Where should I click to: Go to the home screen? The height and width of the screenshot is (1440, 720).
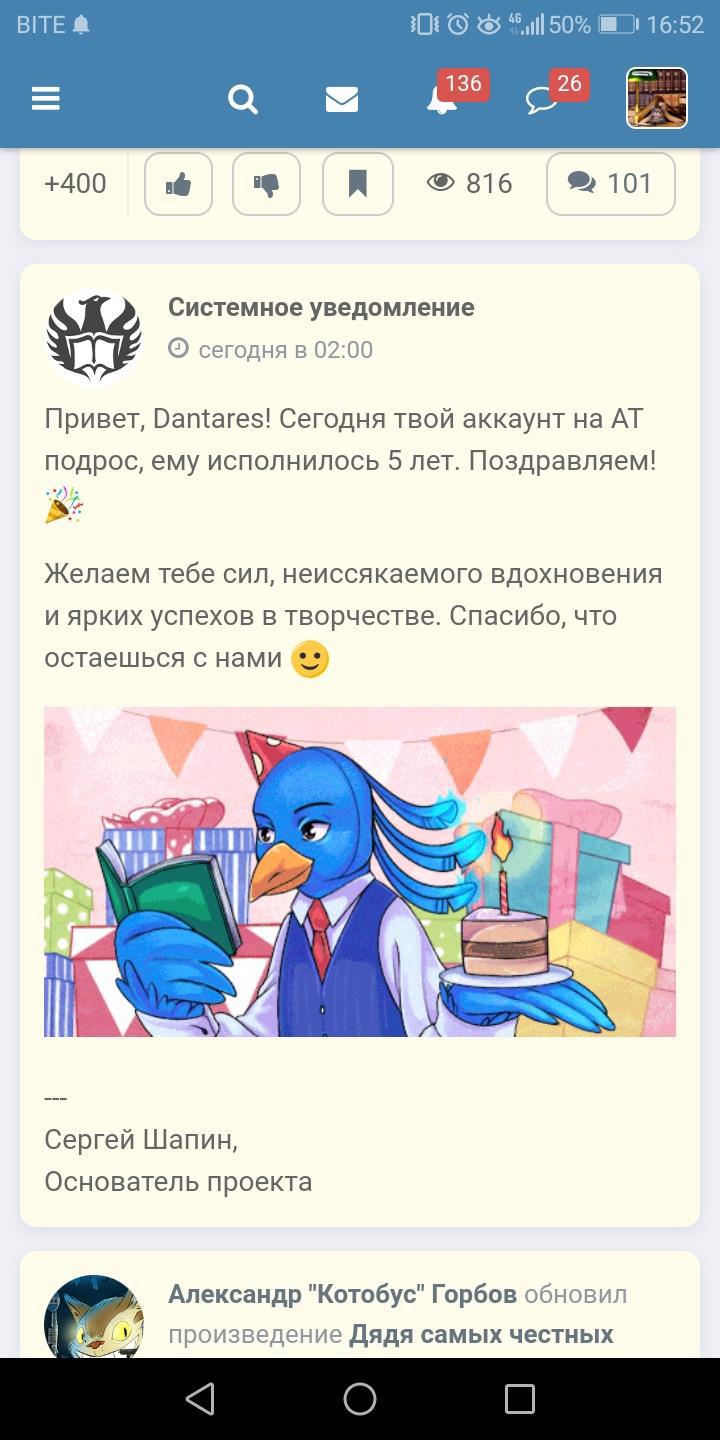pos(360,1399)
